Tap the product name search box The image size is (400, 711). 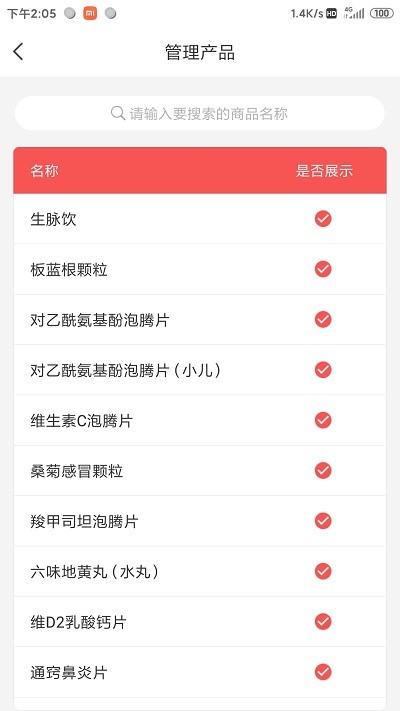point(200,113)
